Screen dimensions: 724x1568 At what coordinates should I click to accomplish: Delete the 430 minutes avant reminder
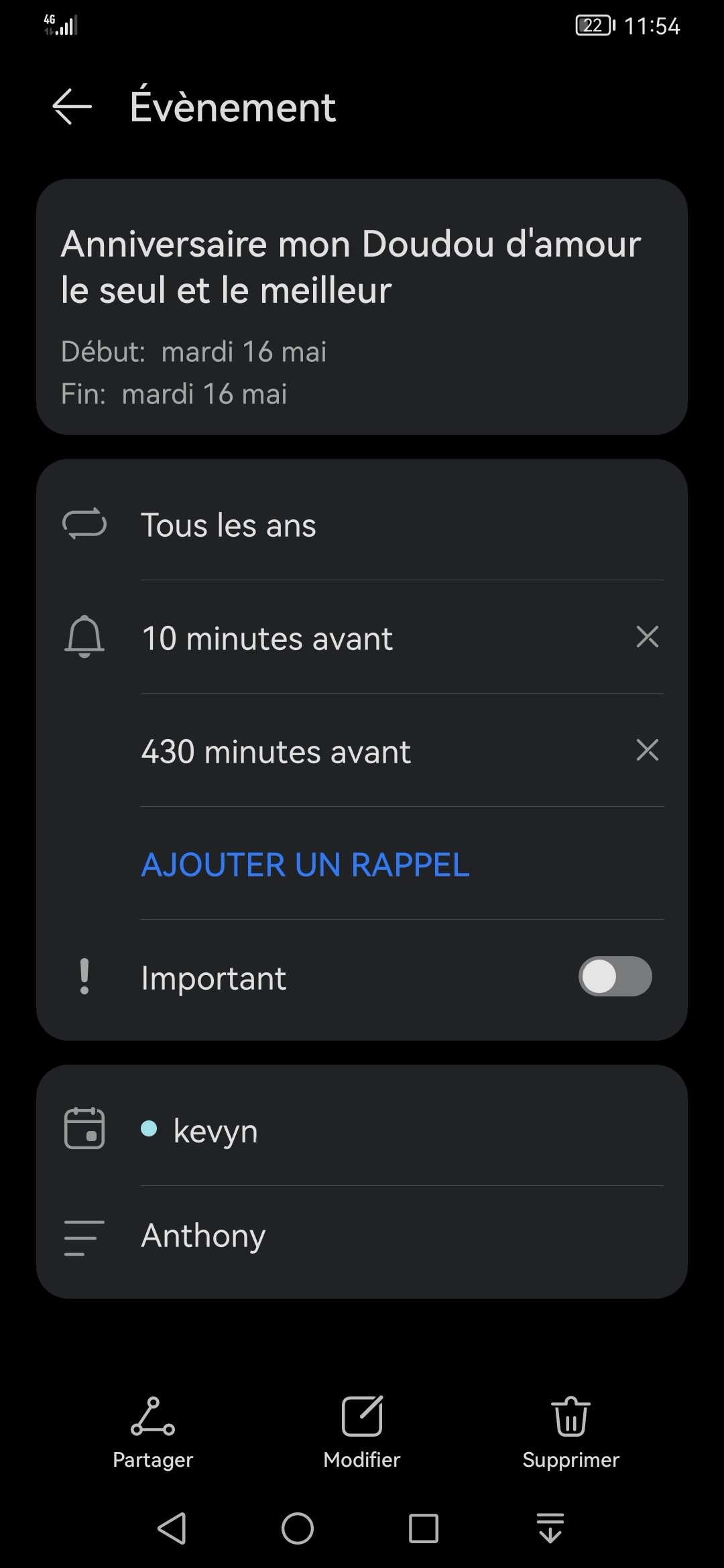pos(647,750)
